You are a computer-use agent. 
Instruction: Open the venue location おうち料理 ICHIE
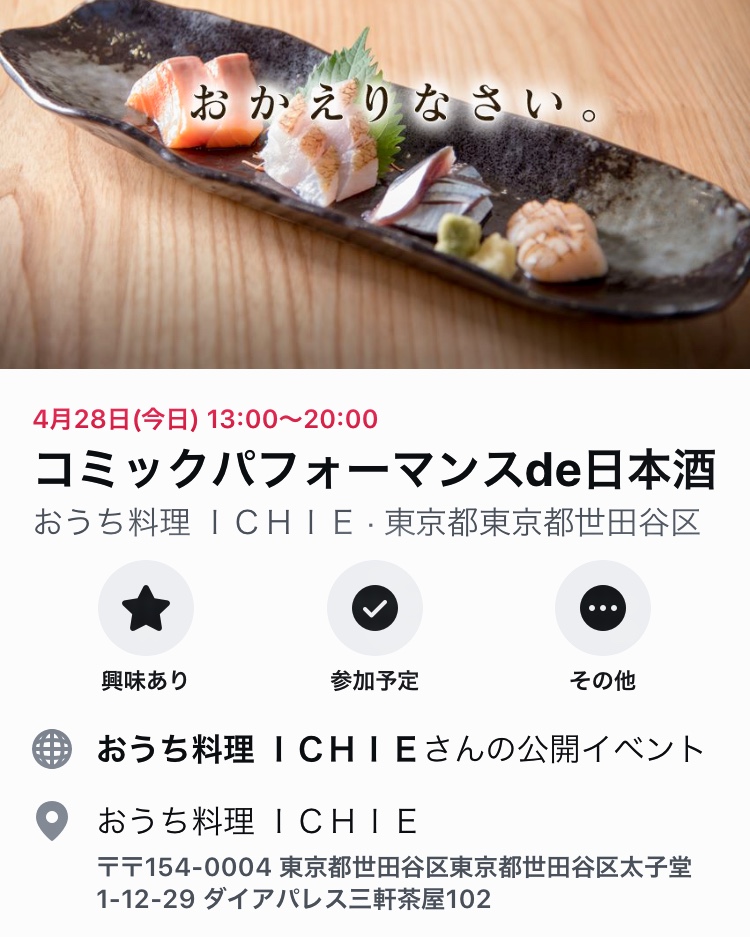(x=257, y=822)
